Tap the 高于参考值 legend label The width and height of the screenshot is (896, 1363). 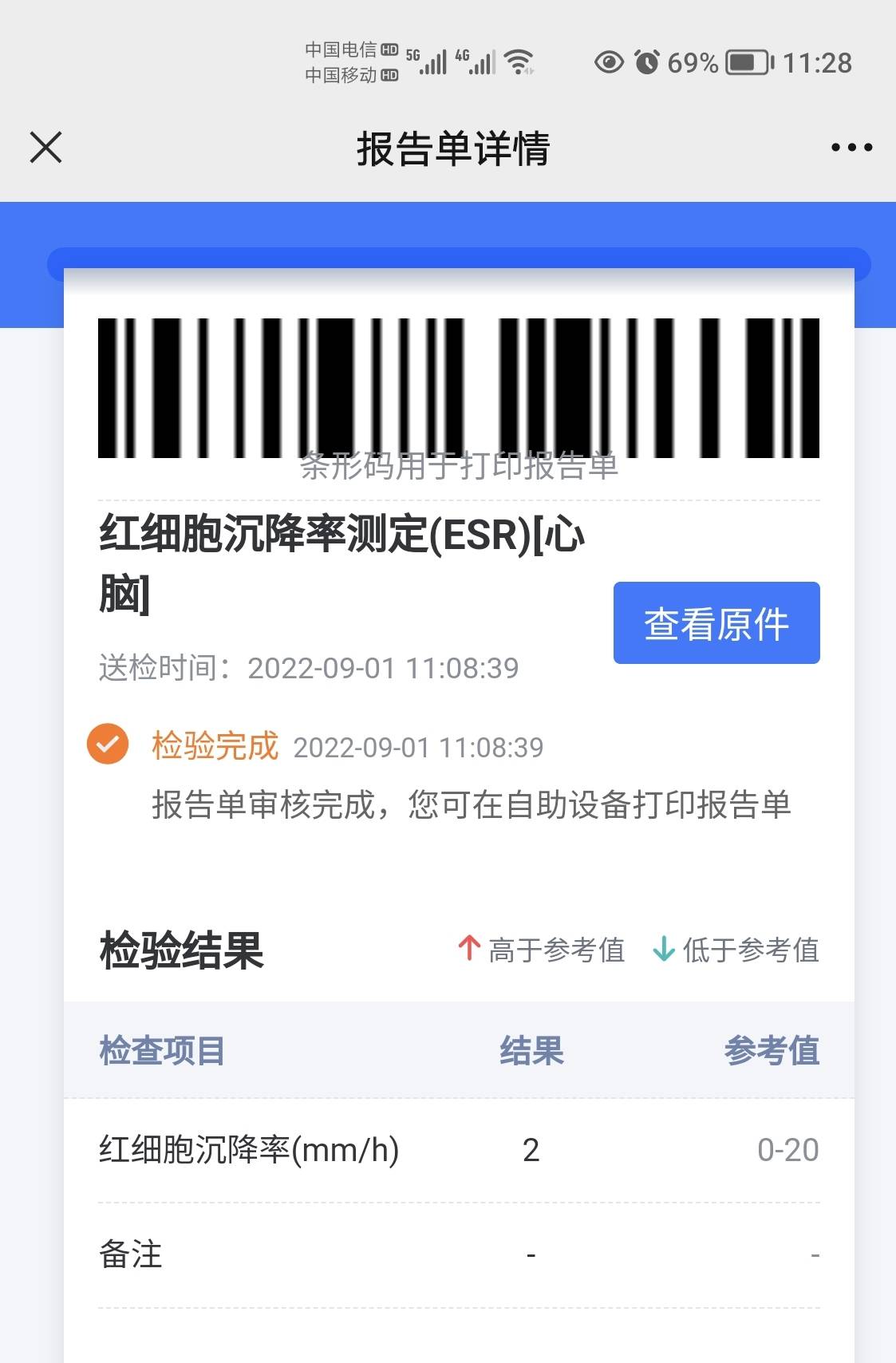pyautogui.click(x=557, y=950)
